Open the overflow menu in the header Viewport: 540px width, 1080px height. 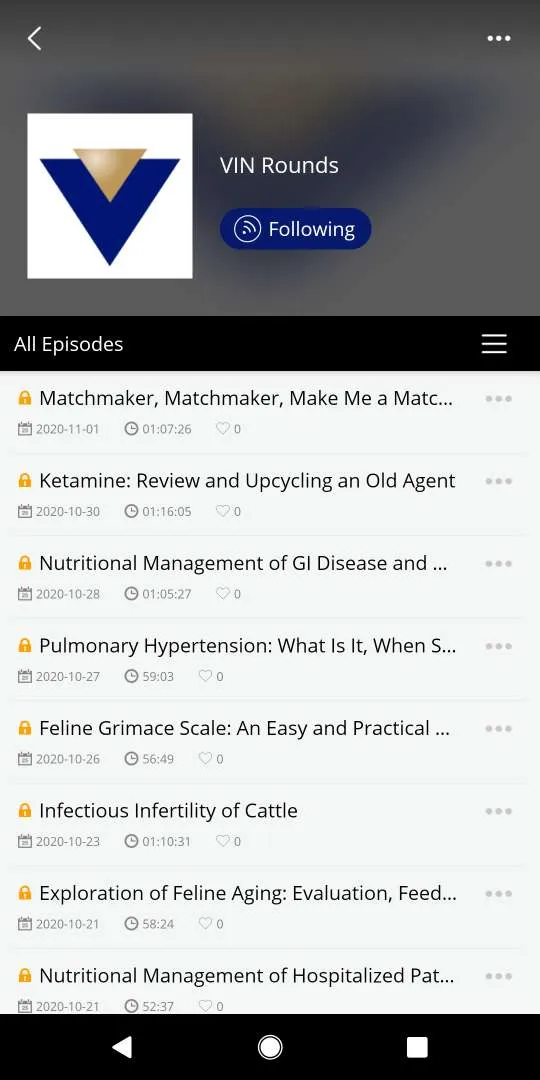[499, 39]
